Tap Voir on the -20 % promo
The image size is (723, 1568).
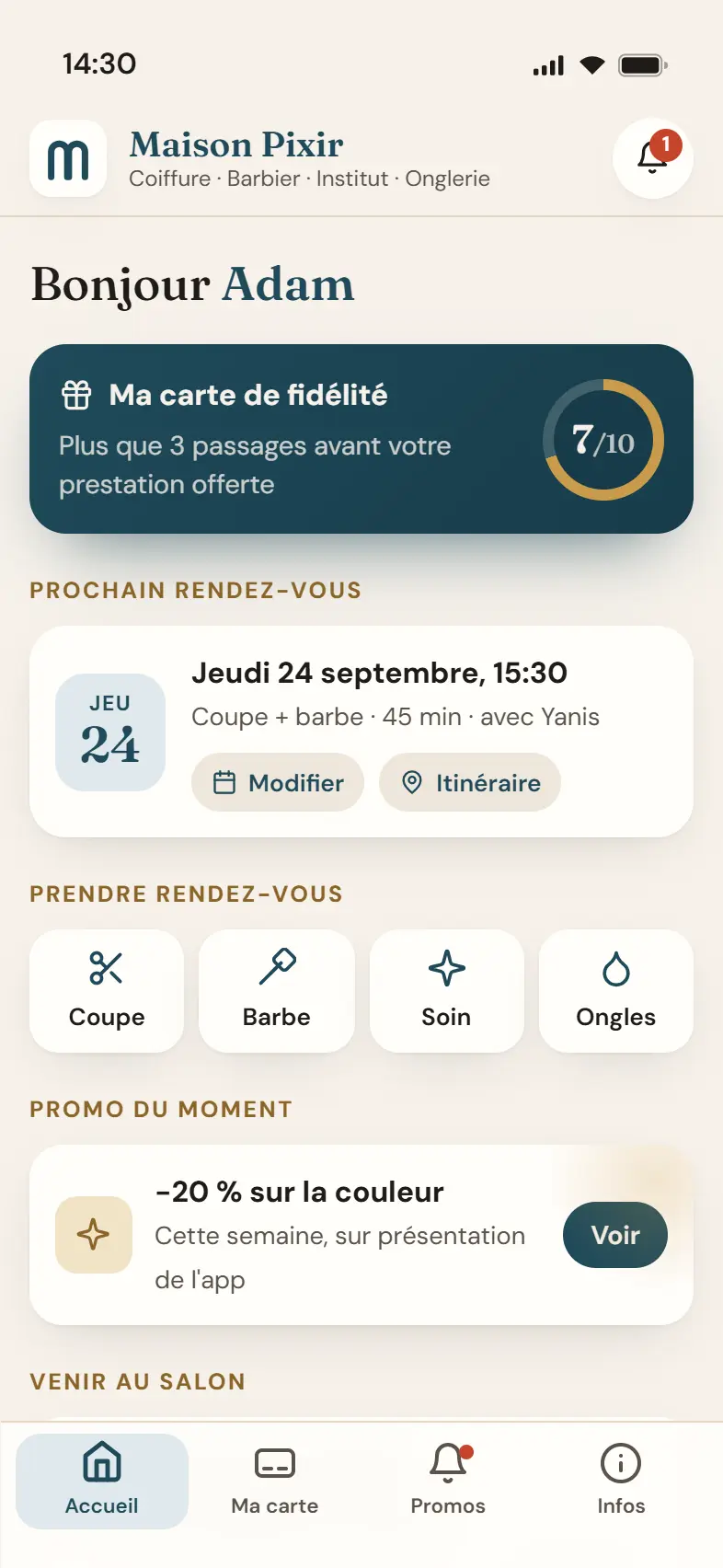[x=615, y=1235]
